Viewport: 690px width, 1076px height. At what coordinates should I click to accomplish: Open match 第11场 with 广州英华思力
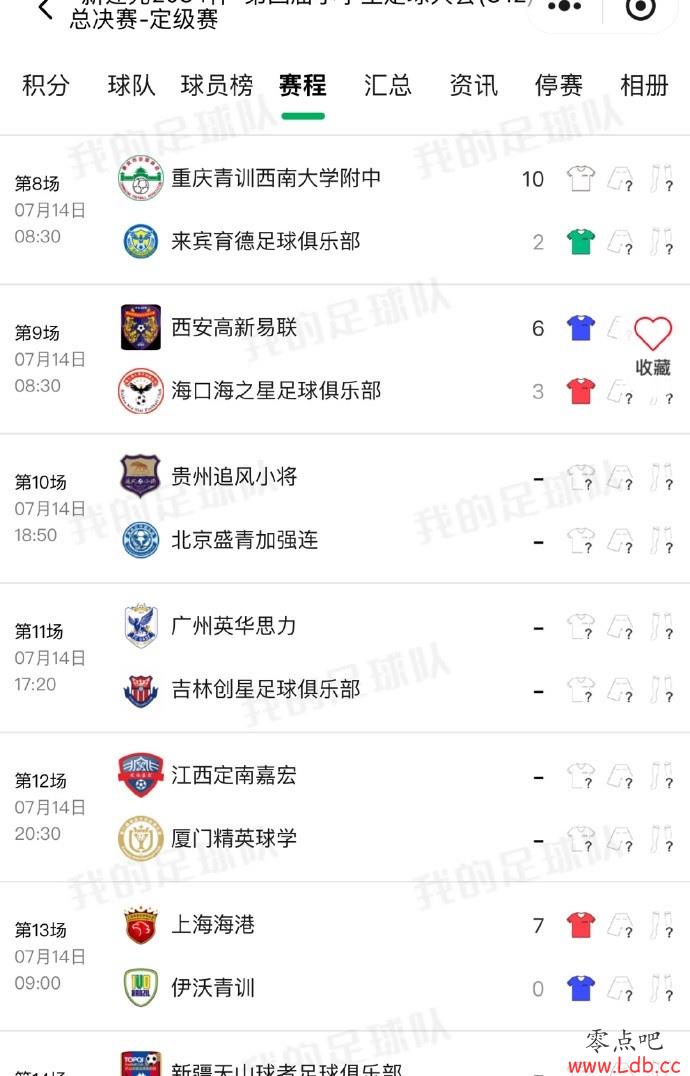click(234, 627)
